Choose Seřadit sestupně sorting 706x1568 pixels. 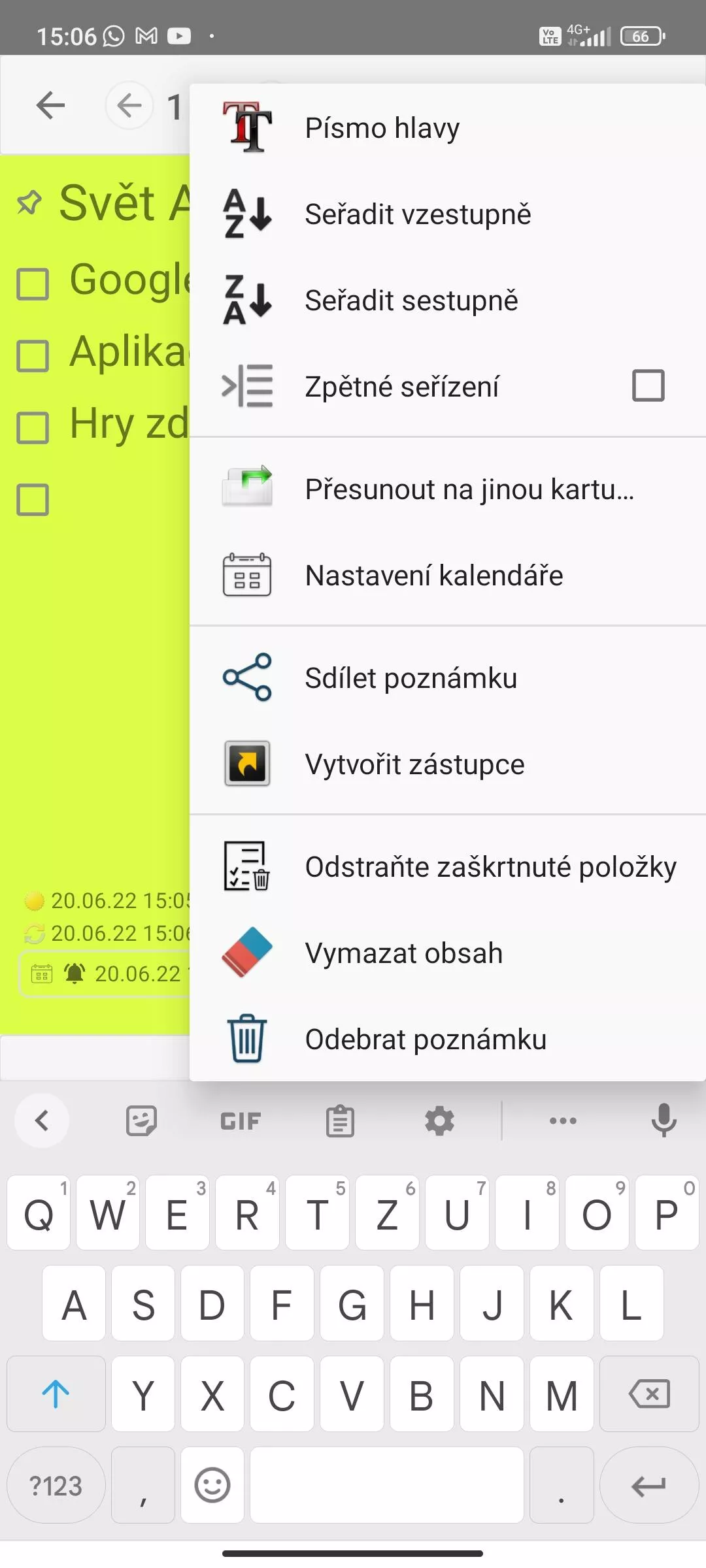pyautogui.click(x=447, y=300)
